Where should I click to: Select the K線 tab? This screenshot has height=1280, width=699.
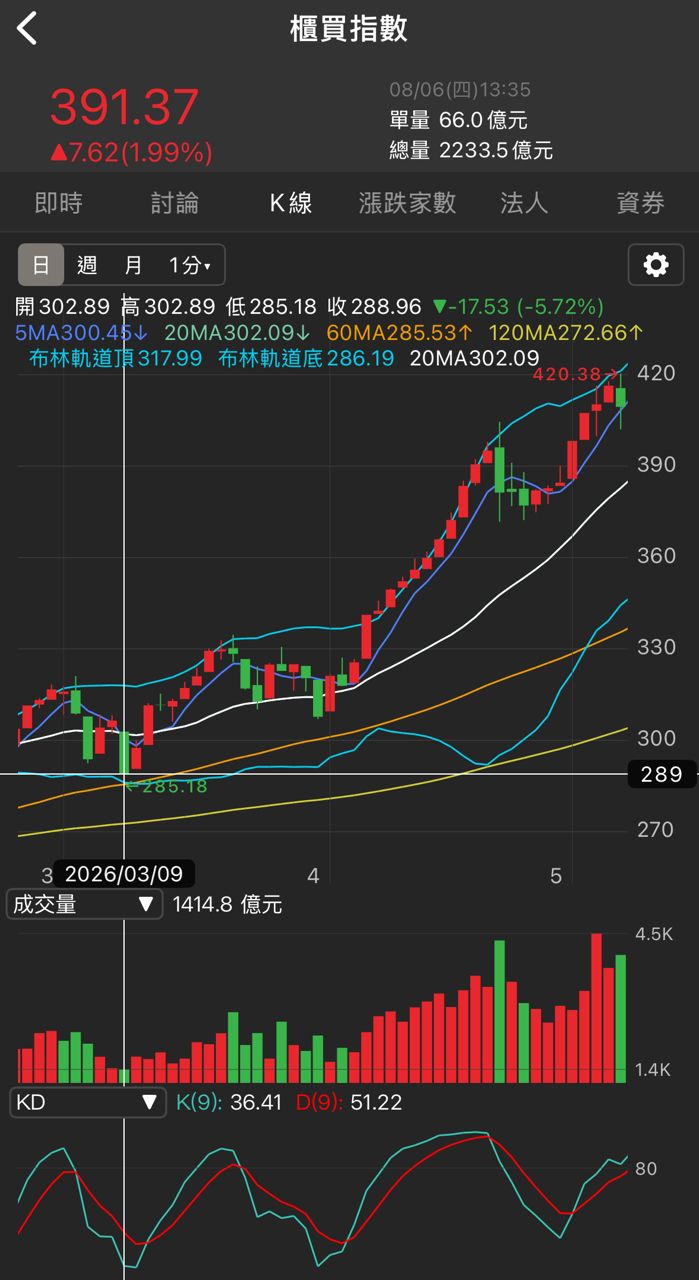click(x=291, y=203)
